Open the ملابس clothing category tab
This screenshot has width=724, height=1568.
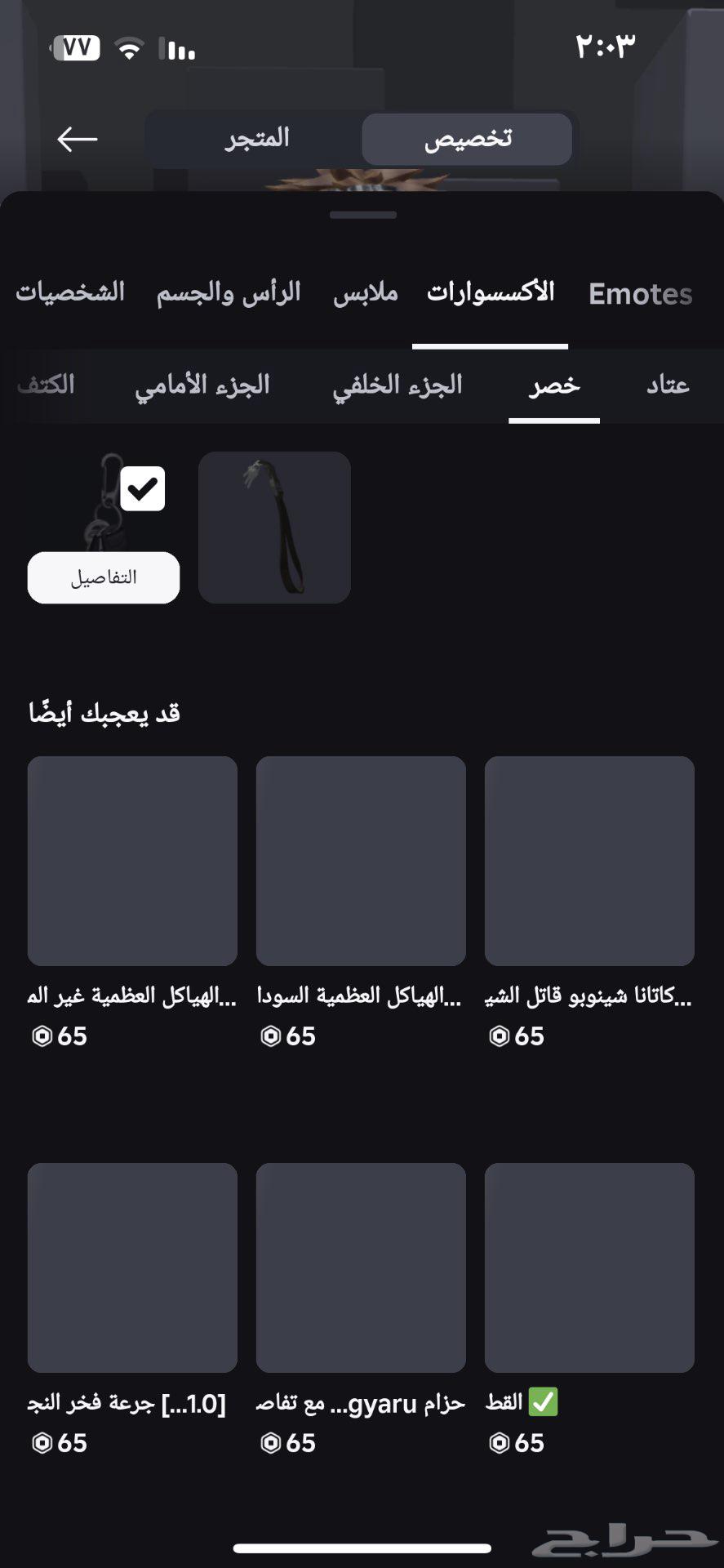pyautogui.click(x=365, y=293)
